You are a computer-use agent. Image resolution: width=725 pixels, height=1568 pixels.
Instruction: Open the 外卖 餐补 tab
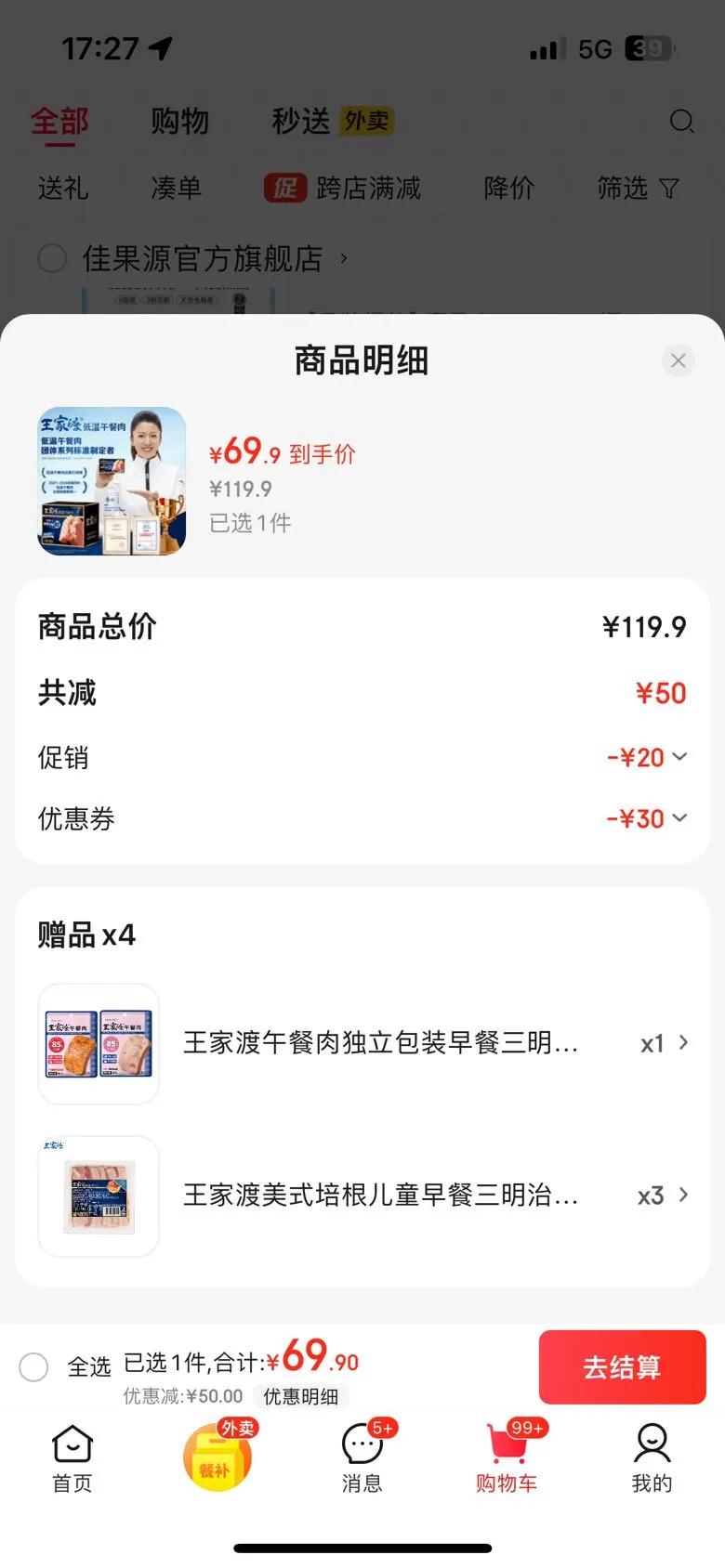pos(217,1457)
